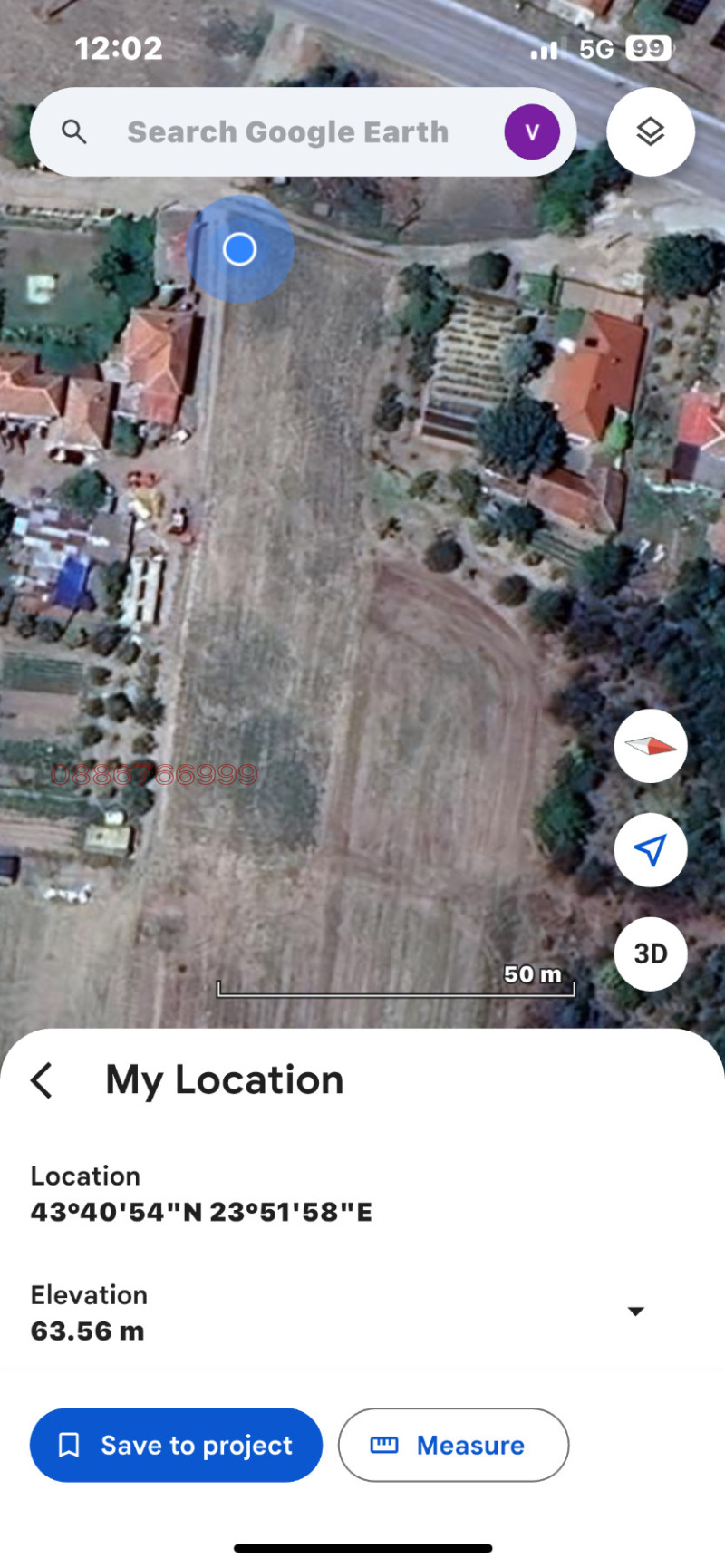The width and height of the screenshot is (725, 1568).
Task: Expand the Elevation details chevron
Action: pos(635,1311)
